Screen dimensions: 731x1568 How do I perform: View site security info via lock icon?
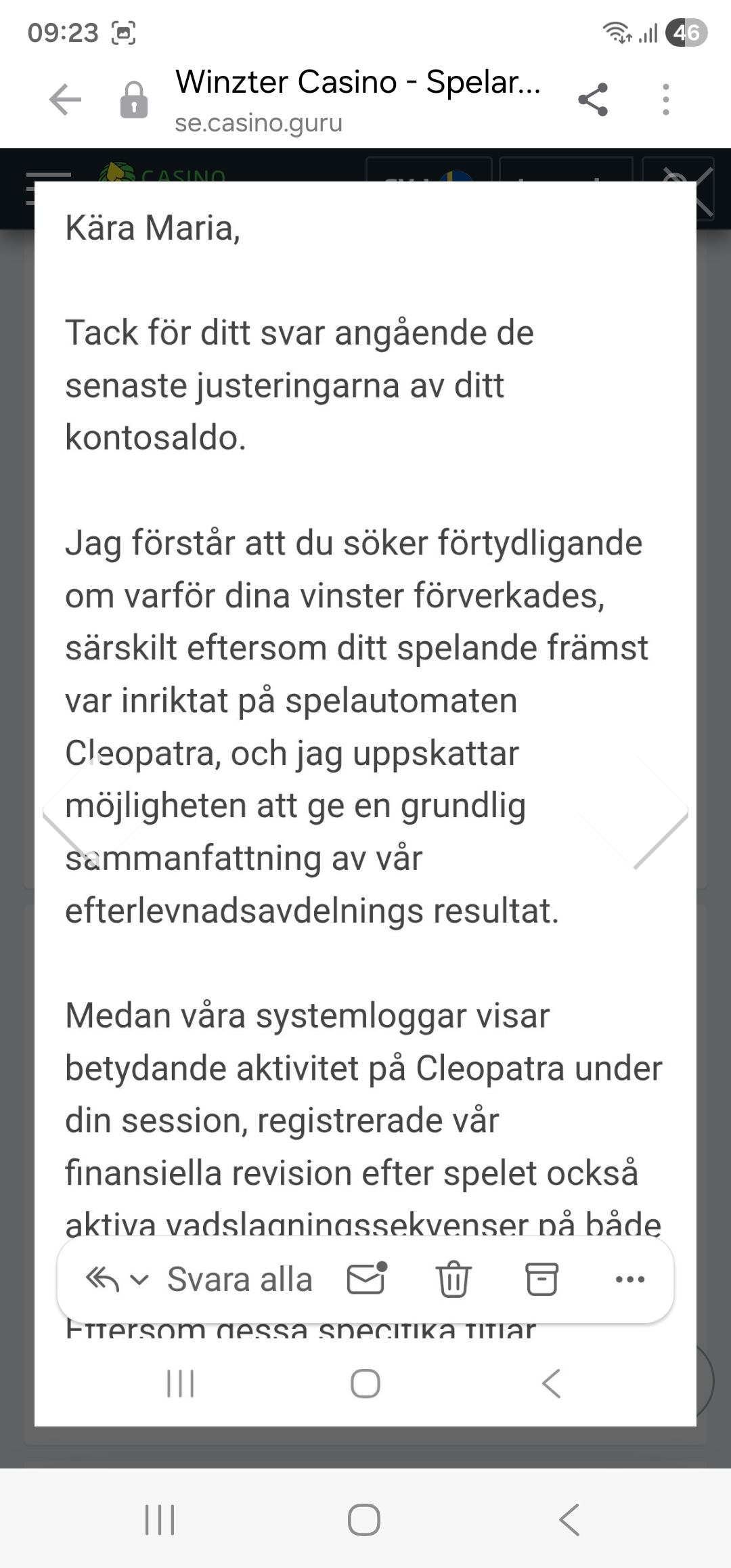coord(134,100)
